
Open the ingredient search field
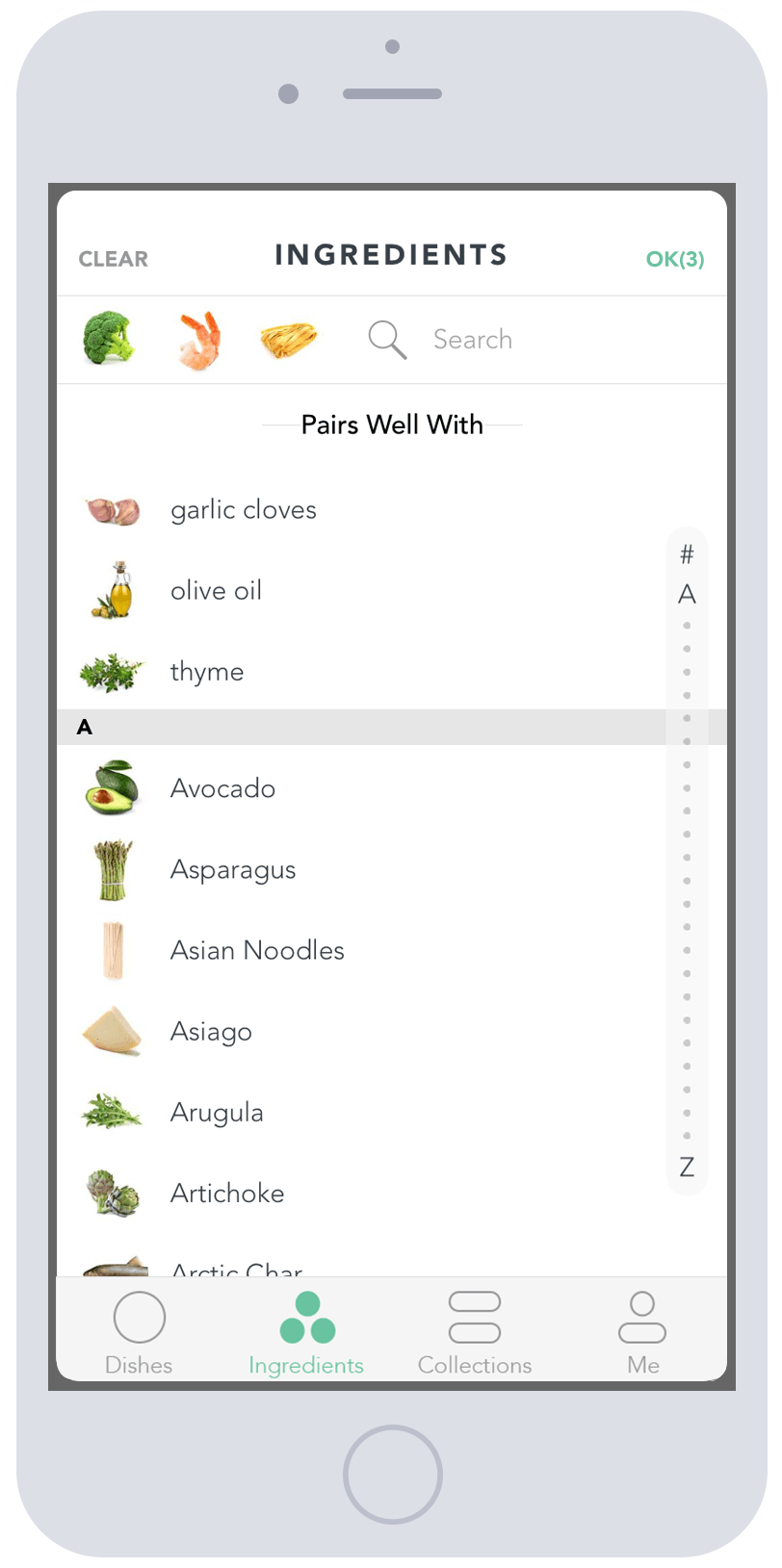[x=472, y=340]
